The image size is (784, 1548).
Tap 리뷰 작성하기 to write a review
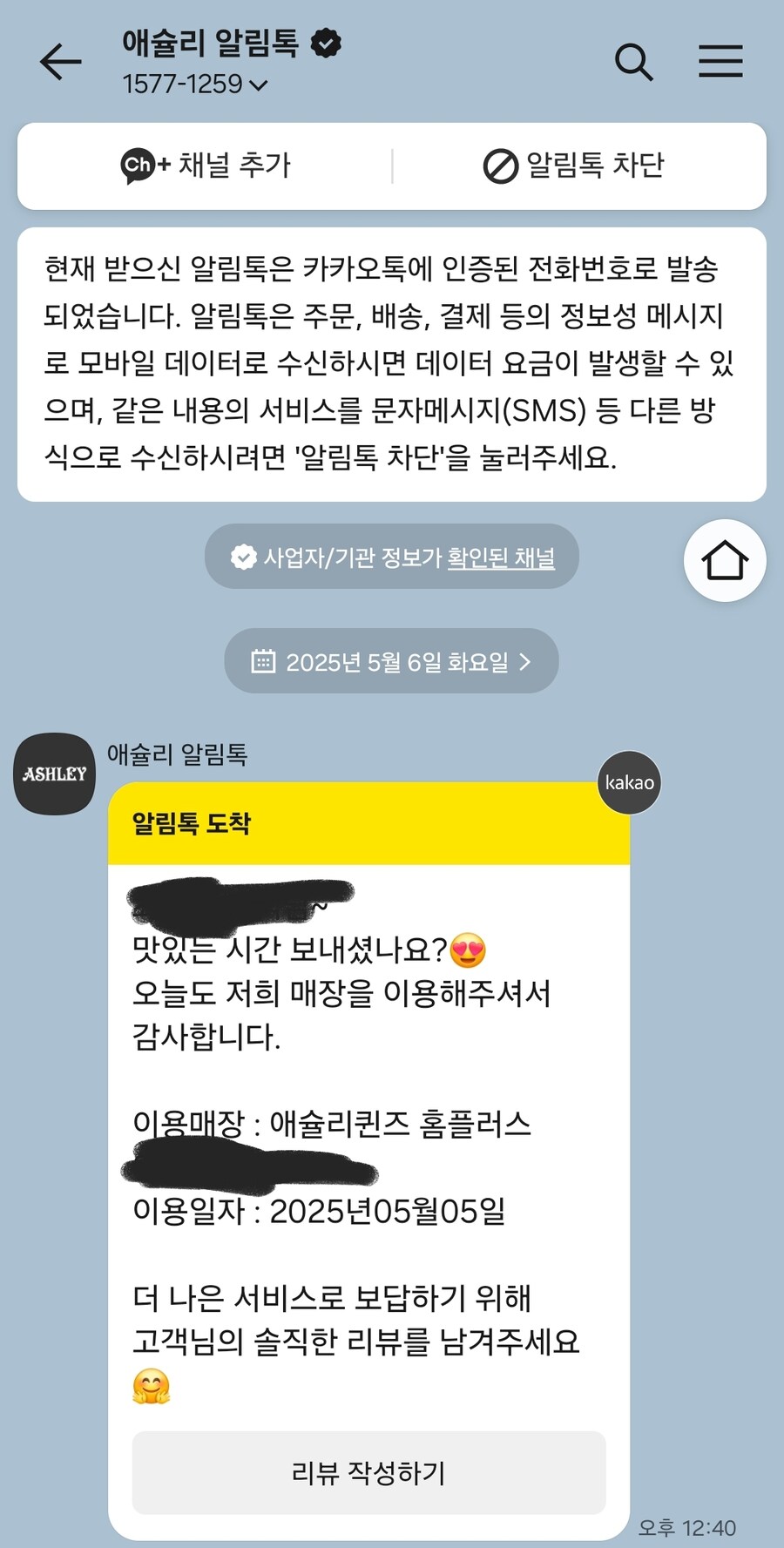coord(368,1473)
